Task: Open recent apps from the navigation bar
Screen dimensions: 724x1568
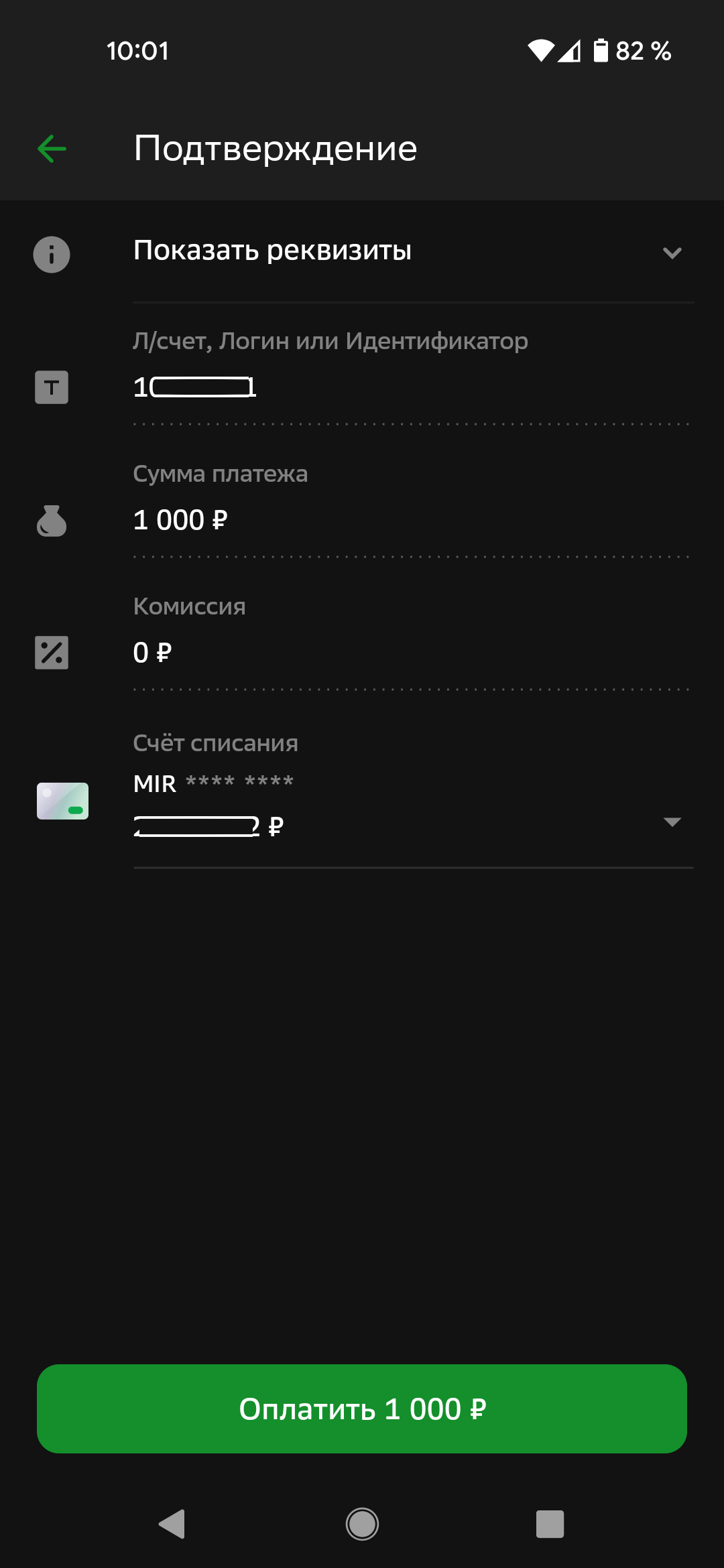Action: click(550, 1524)
